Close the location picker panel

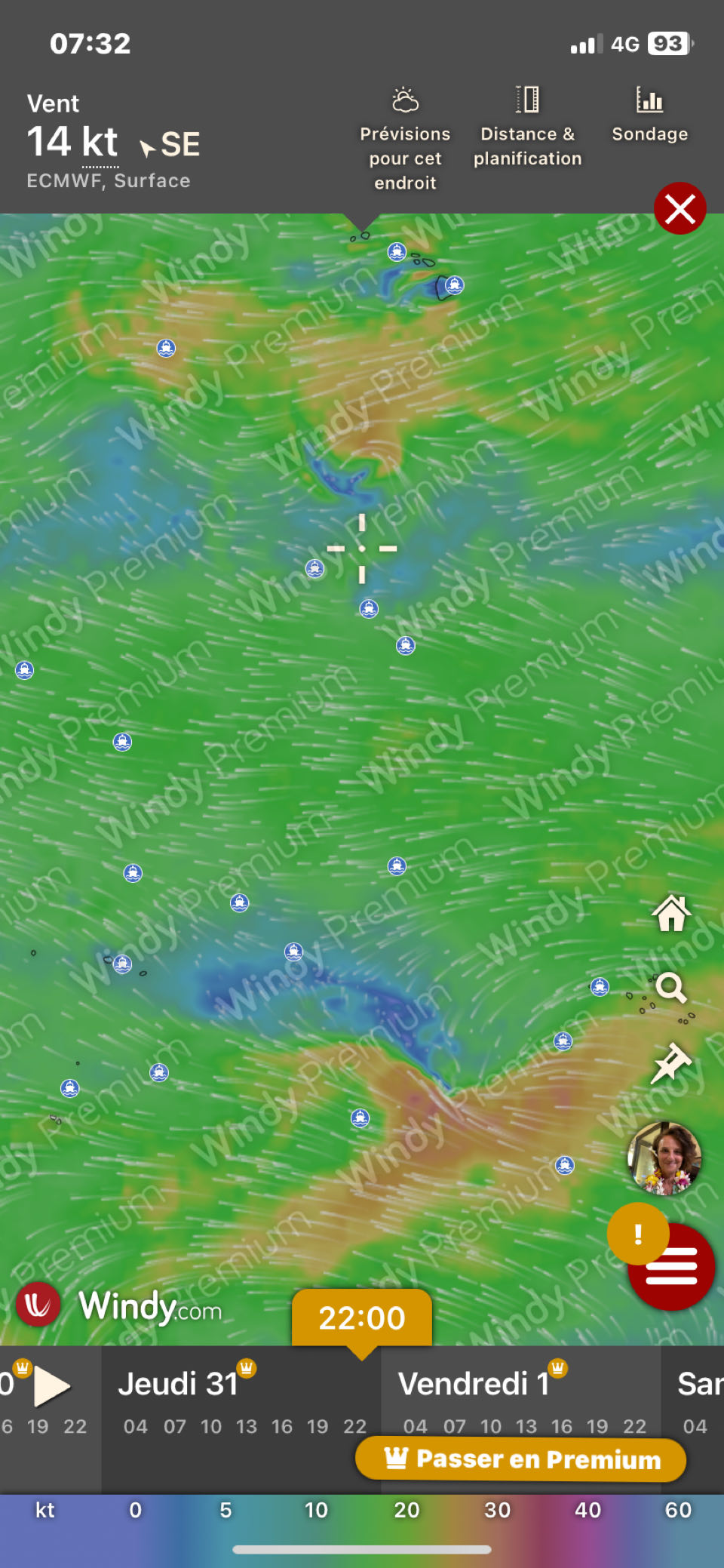click(x=680, y=209)
